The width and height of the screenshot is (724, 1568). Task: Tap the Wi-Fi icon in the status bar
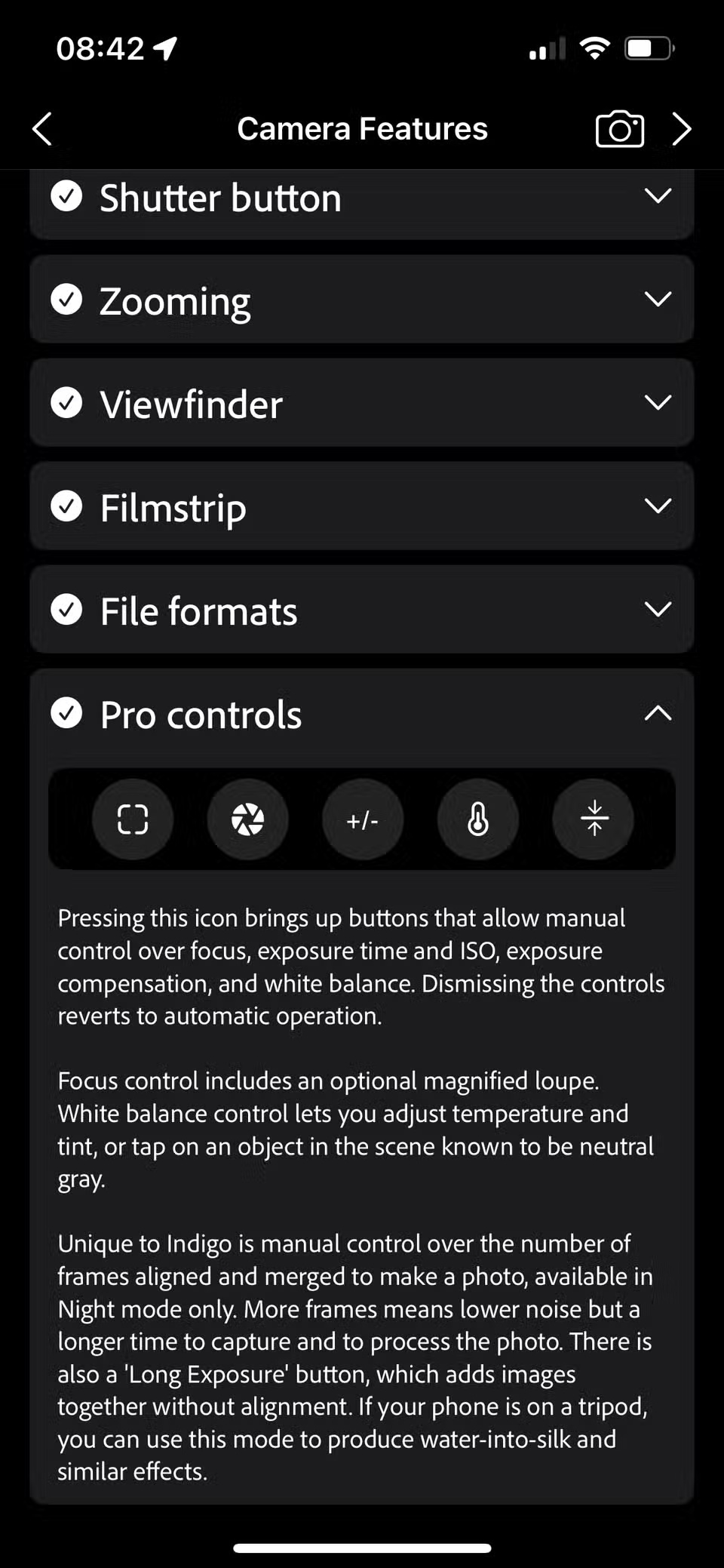pyautogui.click(x=595, y=48)
